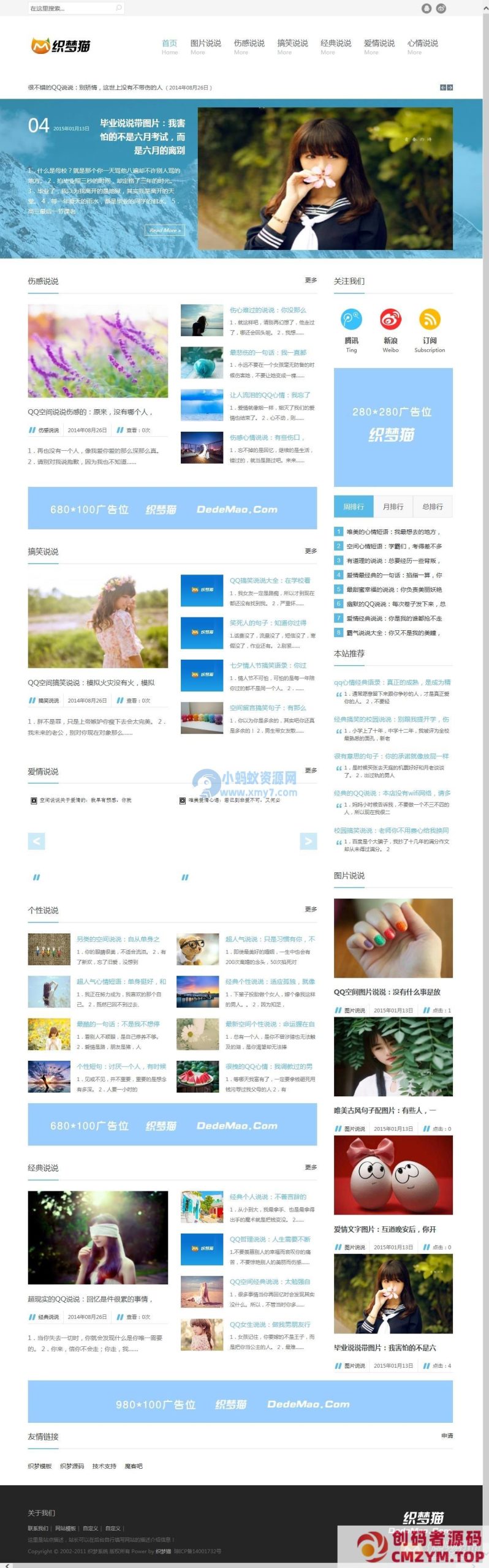Go to the 首页 Home nav item
The height and width of the screenshot is (1568, 489).
point(170,46)
